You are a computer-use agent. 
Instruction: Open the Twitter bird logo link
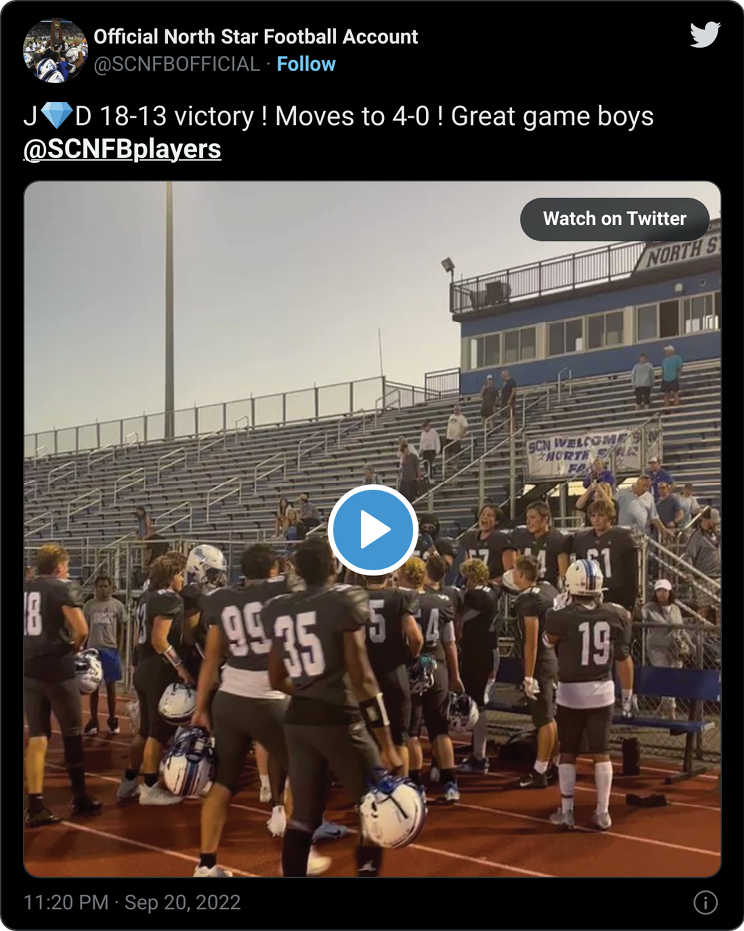[x=705, y=35]
